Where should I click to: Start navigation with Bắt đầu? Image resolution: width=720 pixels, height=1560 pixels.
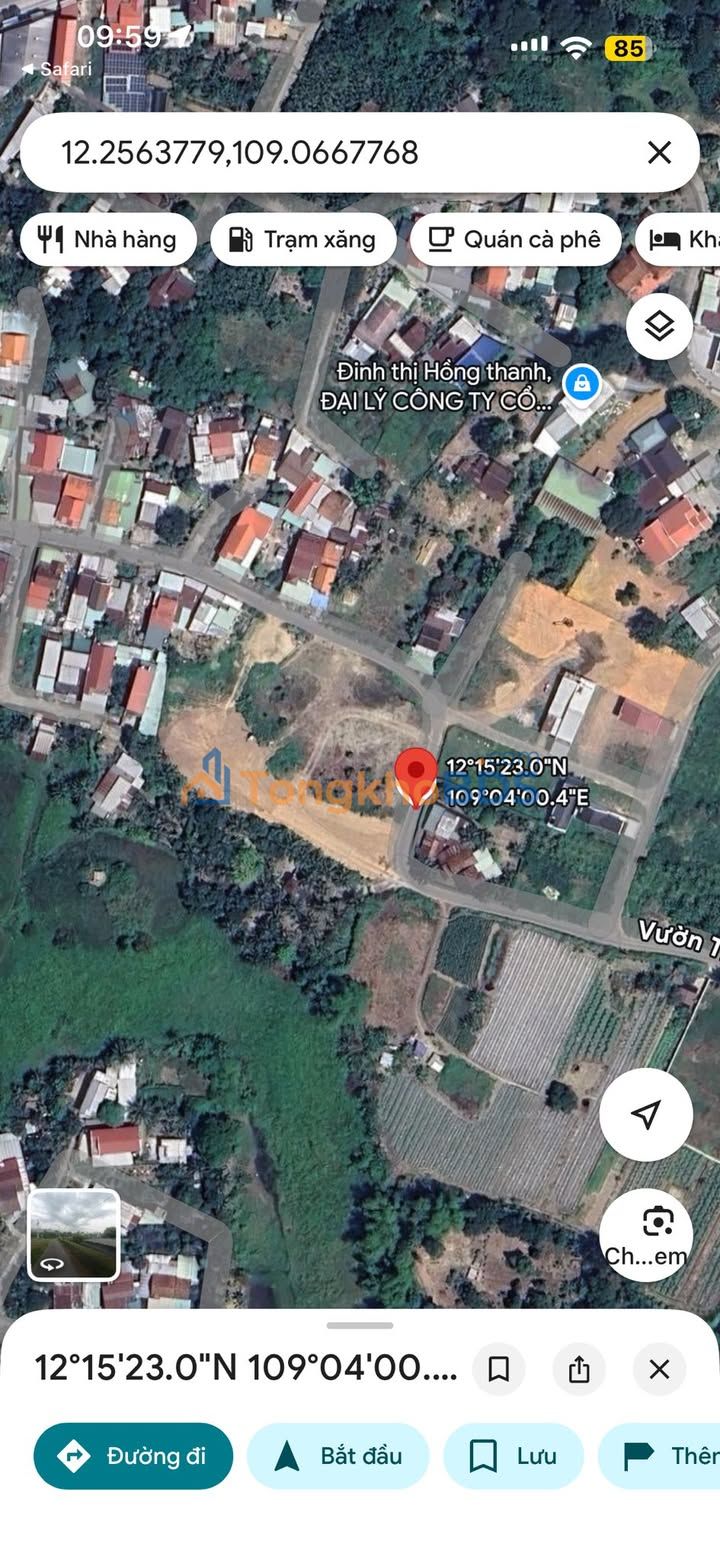[338, 1456]
